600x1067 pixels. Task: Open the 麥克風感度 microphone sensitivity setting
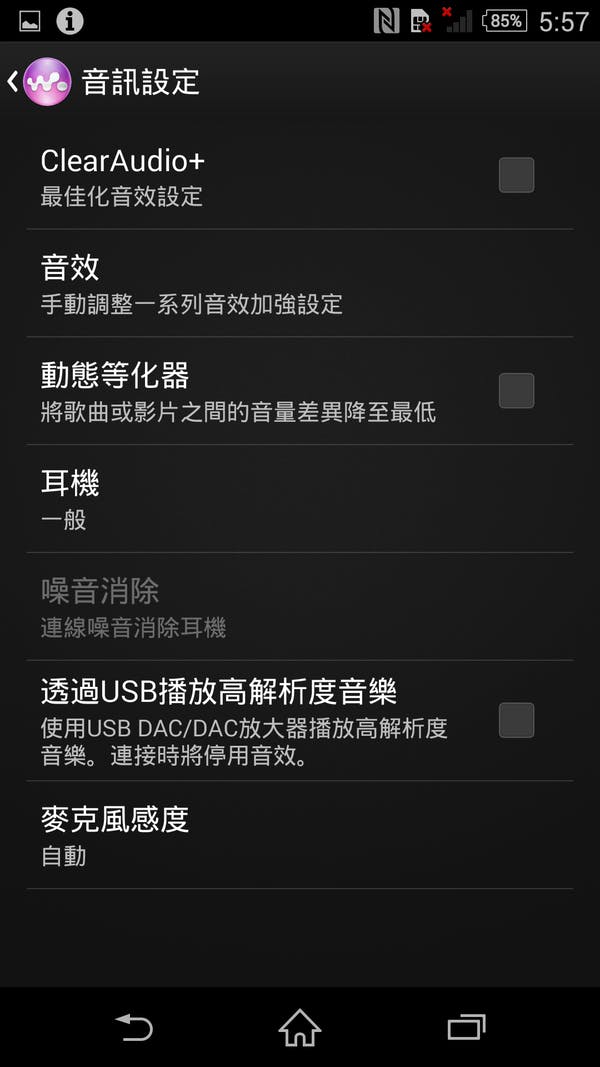tap(300, 835)
